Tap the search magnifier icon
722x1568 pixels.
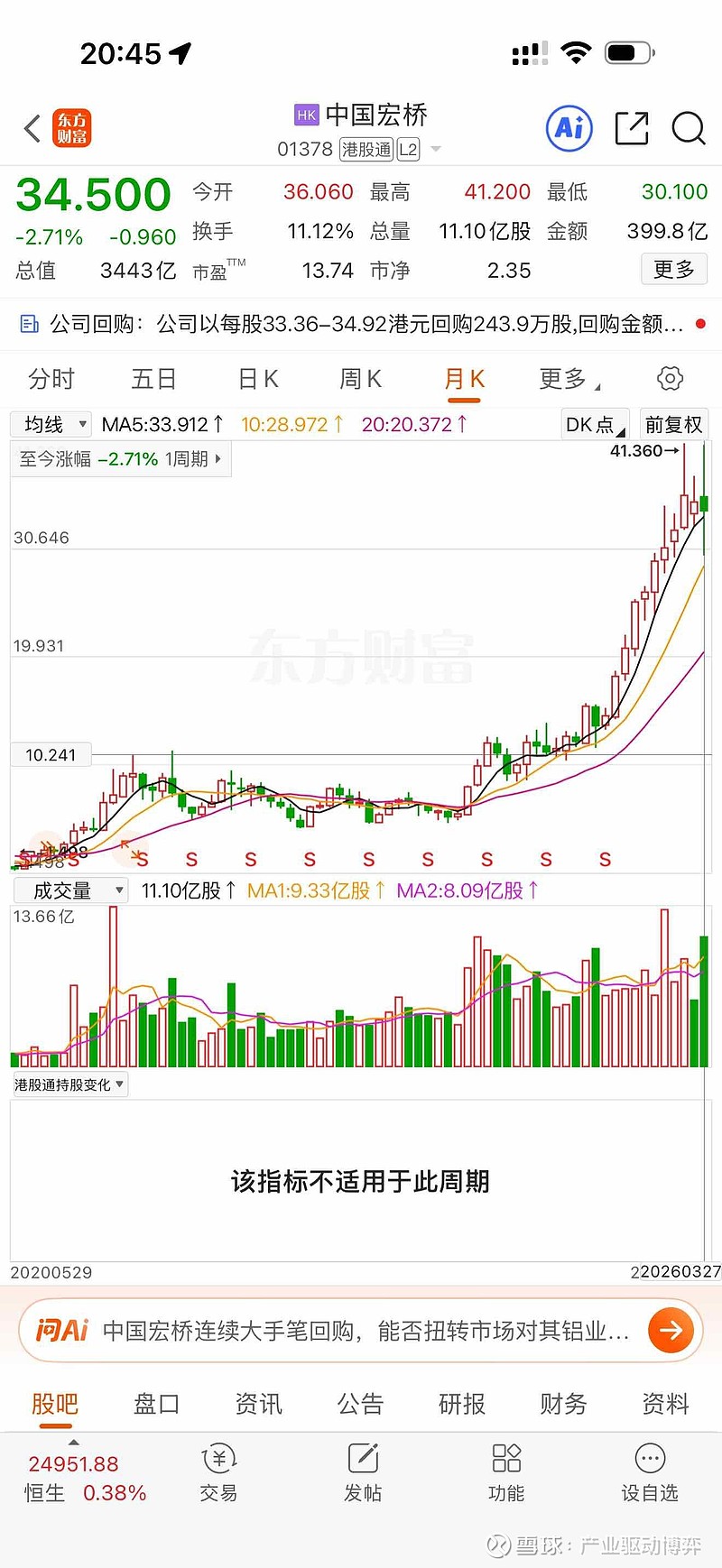tap(689, 129)
